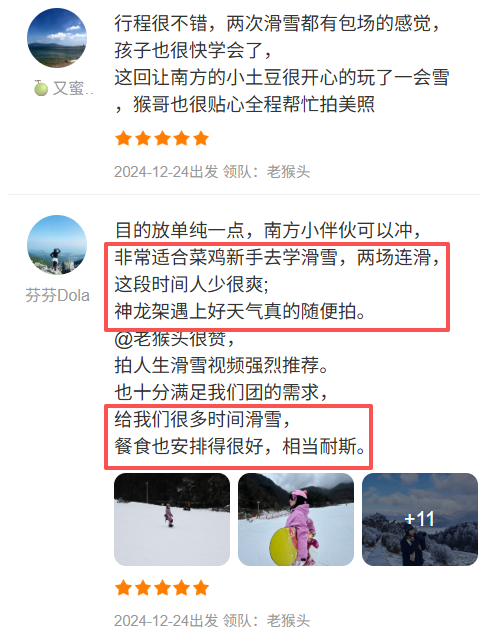Viewport: 494px width, 632px height.
Task: Open 又蜜's profile avatar
Action: point(57,38)
